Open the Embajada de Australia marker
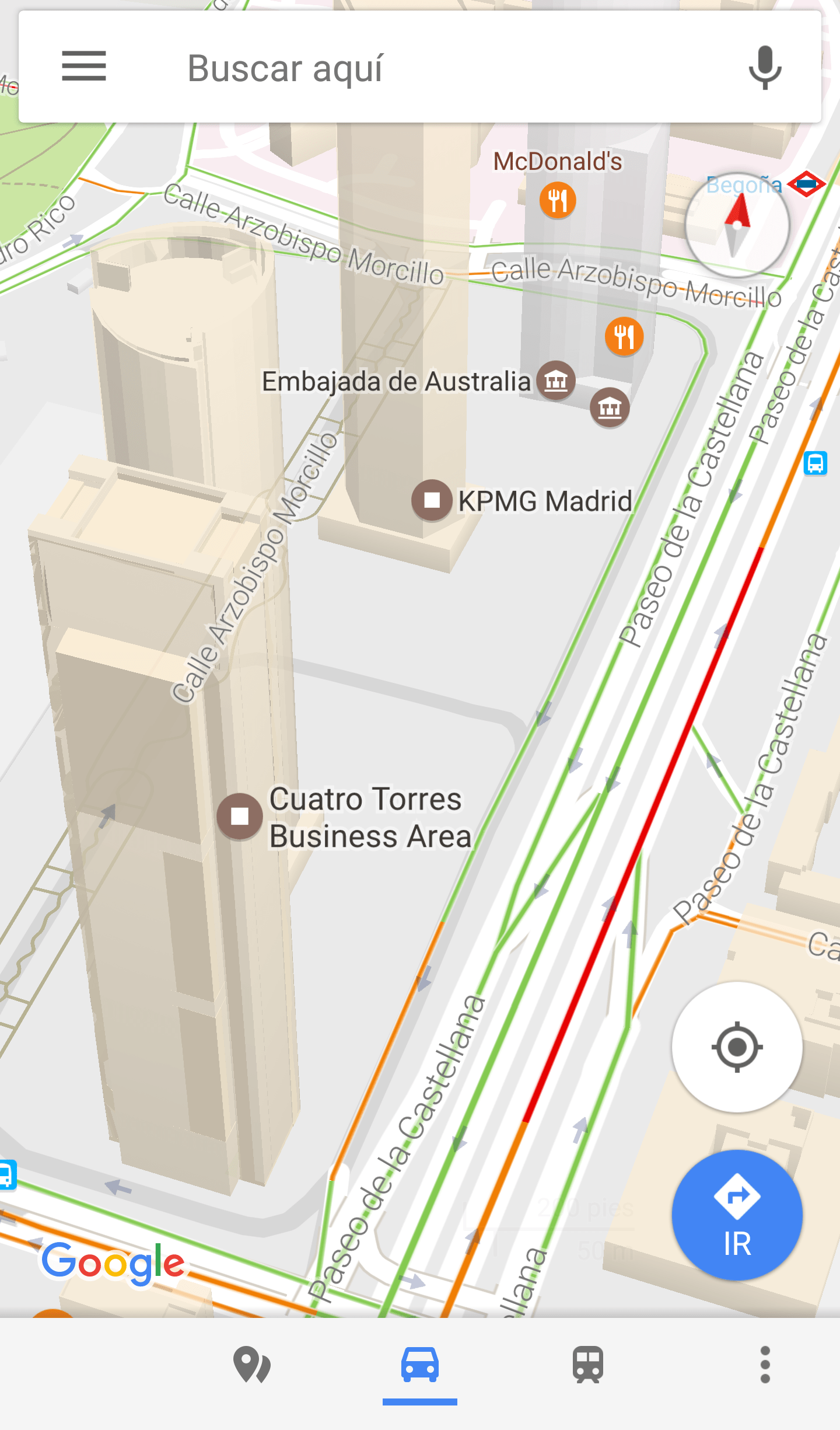 click(x=556, y=381)
